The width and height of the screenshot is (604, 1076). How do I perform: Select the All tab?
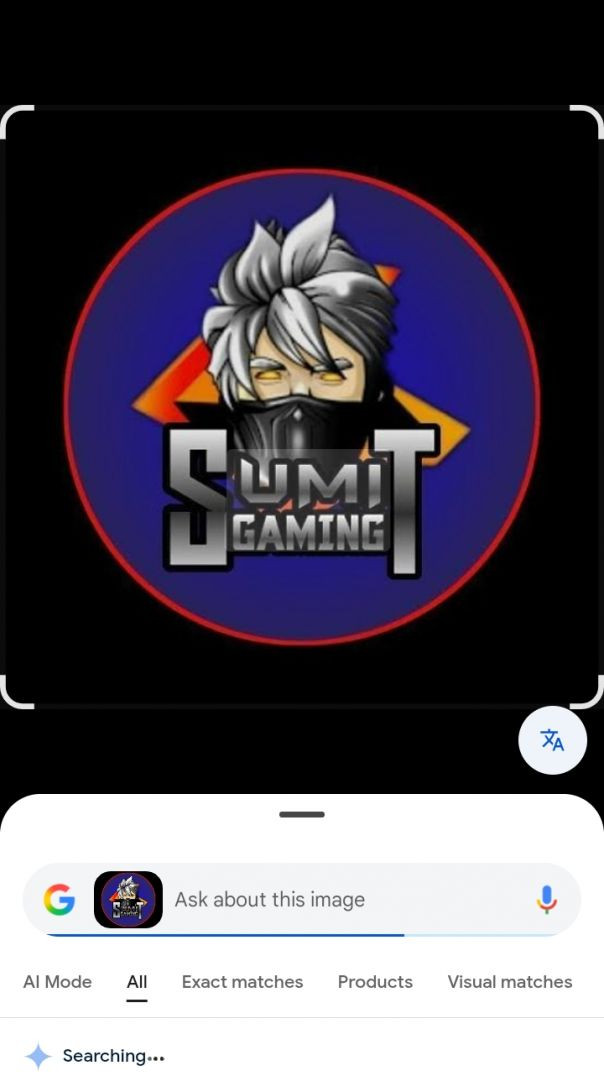point(137,982)
